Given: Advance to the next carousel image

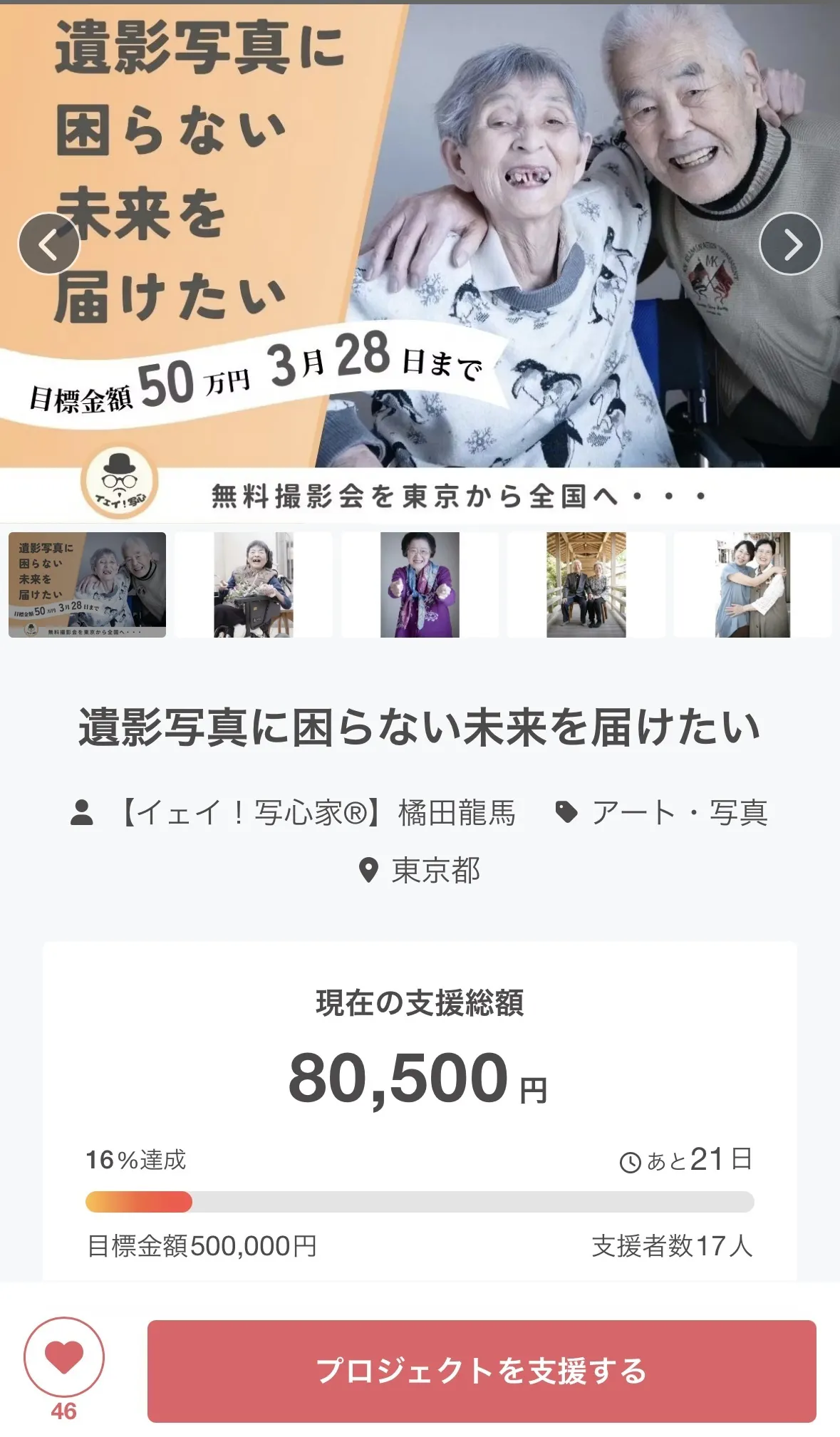Looking at the screenshot, I should [790, 244].
